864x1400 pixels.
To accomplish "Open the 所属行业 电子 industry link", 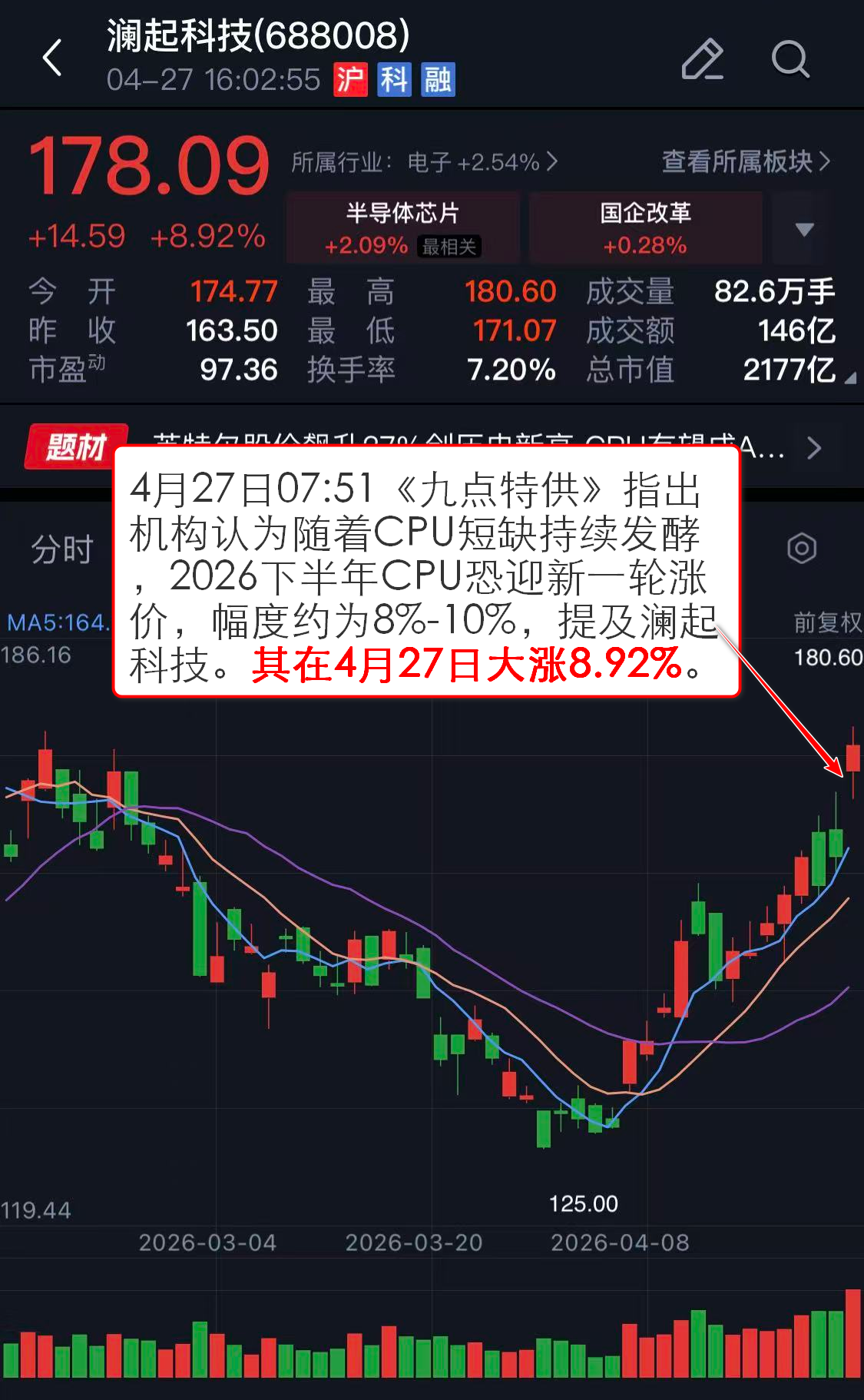I will 424,162.
